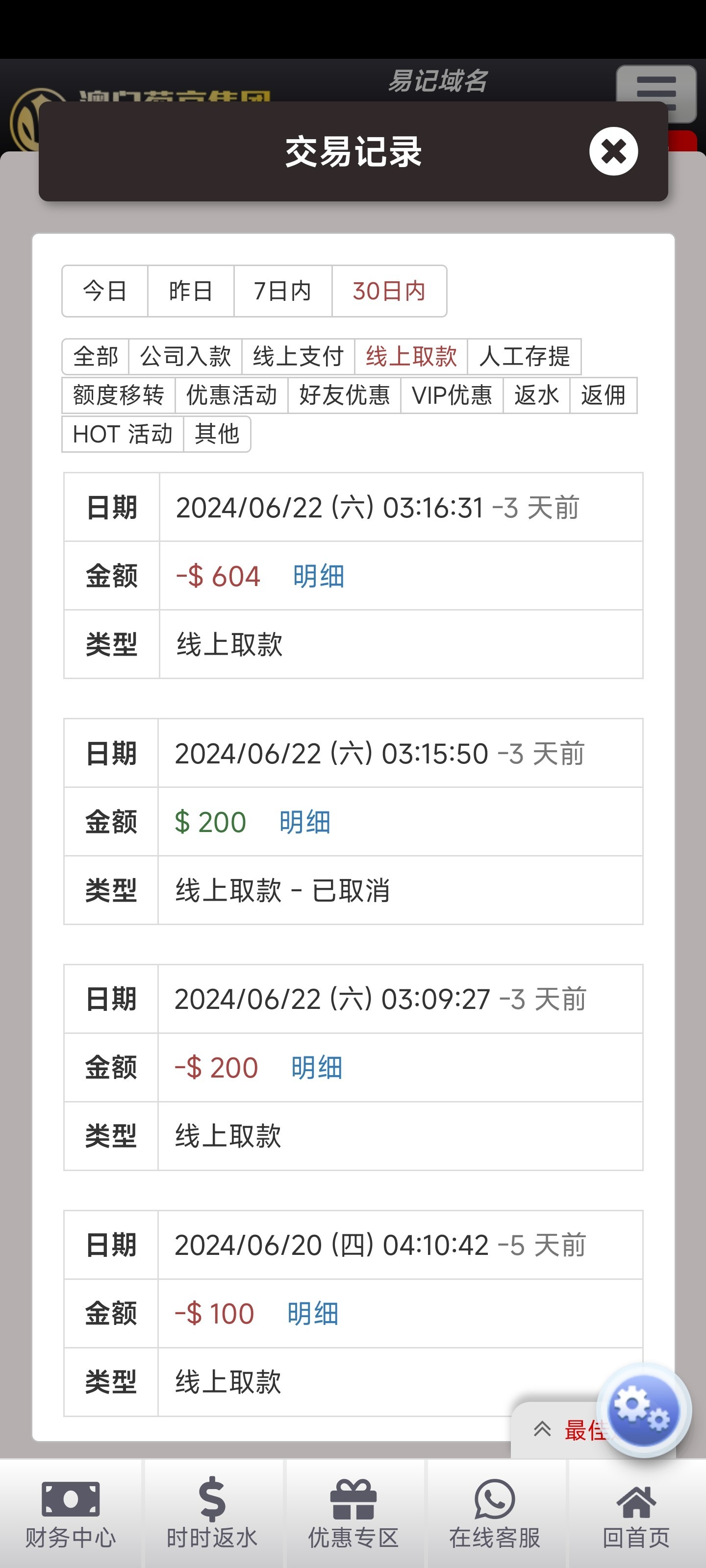
Task: Show records for 7日内
Action: point(282,291)
